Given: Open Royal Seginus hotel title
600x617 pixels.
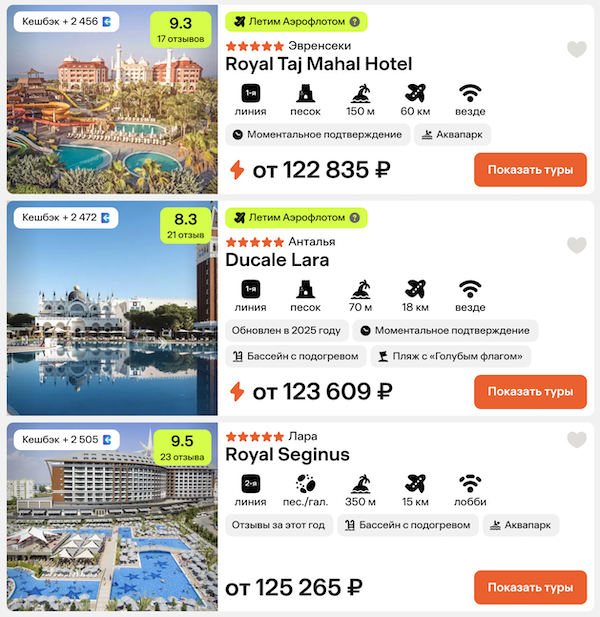Looking at the screenshot, I should (288, 455).
